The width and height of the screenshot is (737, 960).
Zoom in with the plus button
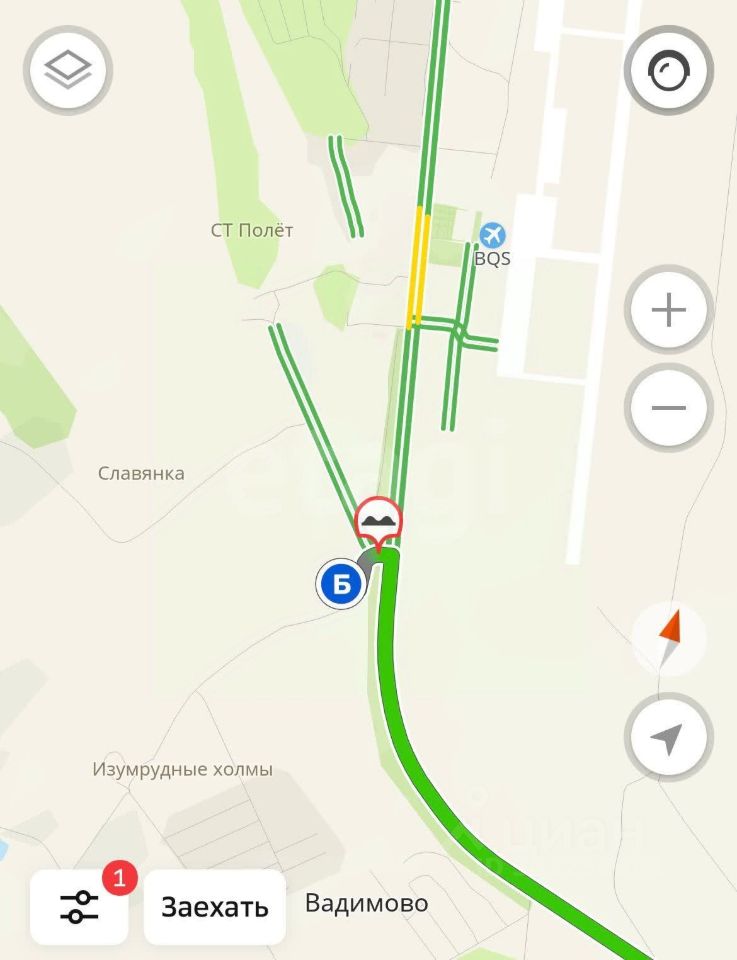(x=668, y=310)
